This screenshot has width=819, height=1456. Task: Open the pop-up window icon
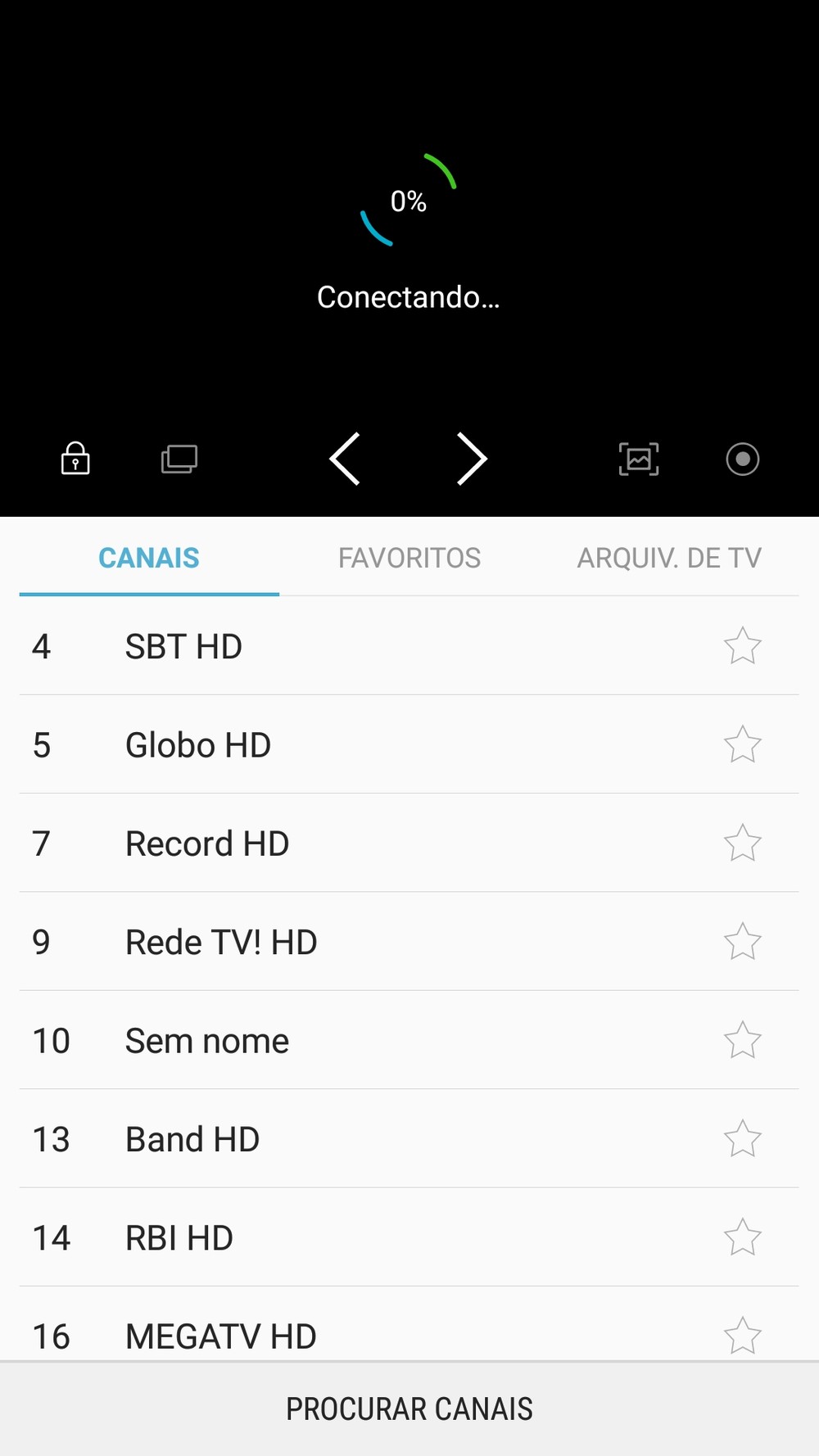point(179,459)
